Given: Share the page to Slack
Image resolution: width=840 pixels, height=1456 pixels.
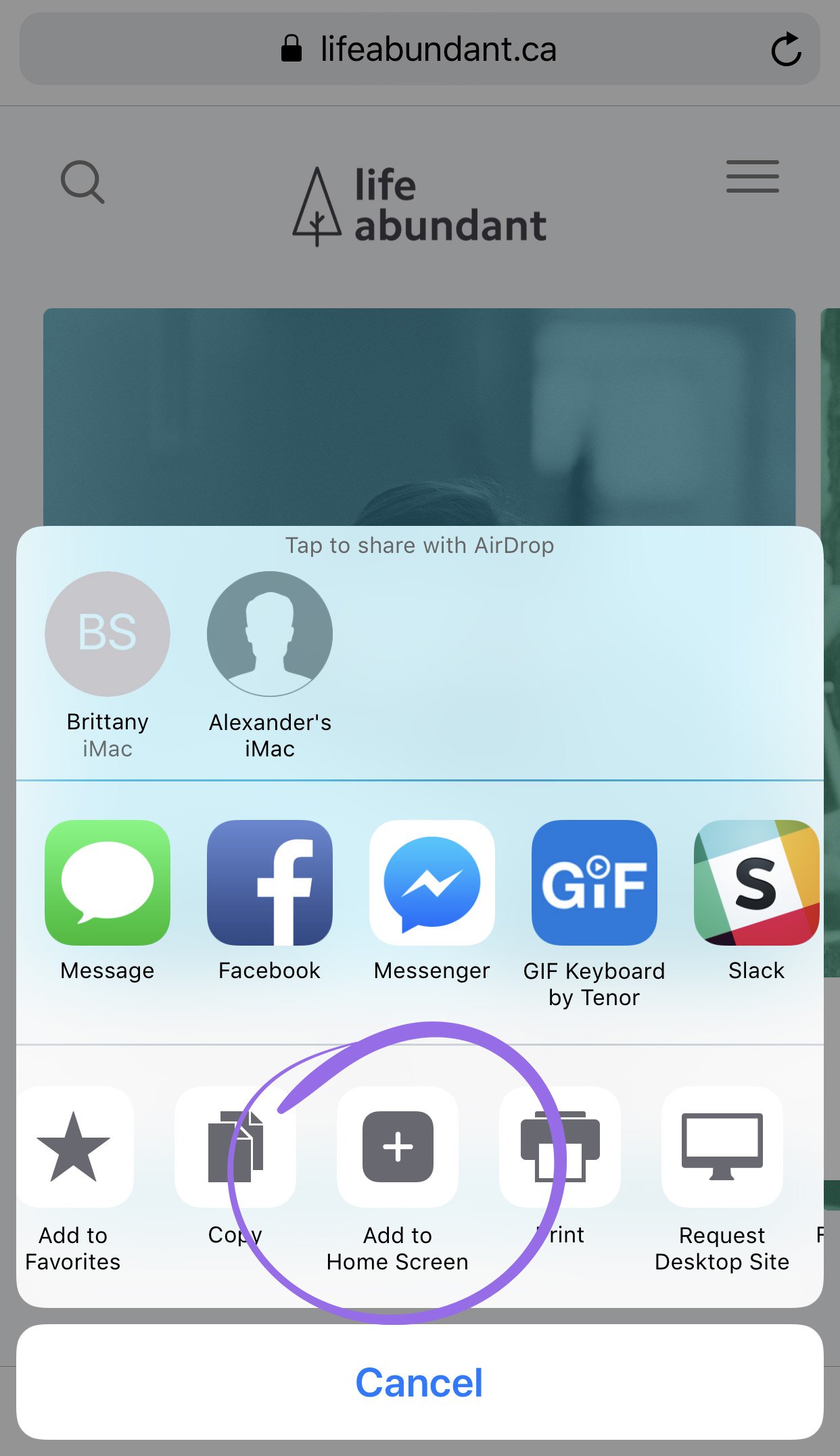Looking at the screenshot, I should tap(756, 883).
